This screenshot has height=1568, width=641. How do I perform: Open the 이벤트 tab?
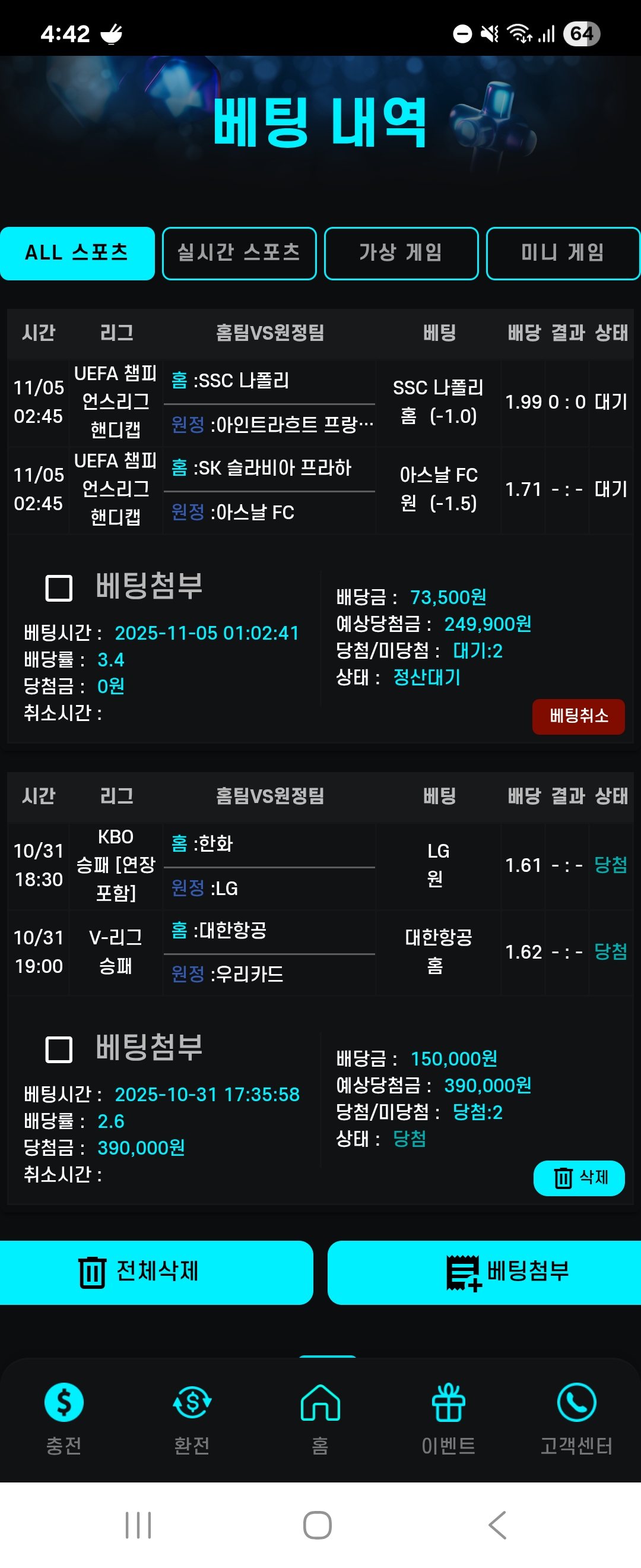[448, 1417]
